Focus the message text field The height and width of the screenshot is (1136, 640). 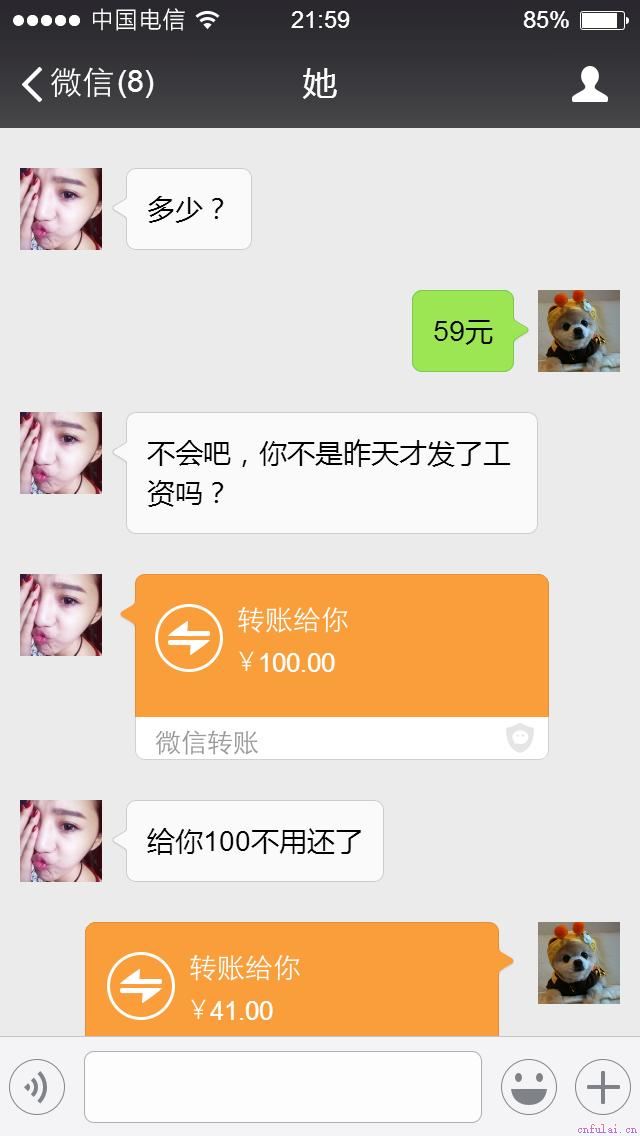pos(282,1087)
